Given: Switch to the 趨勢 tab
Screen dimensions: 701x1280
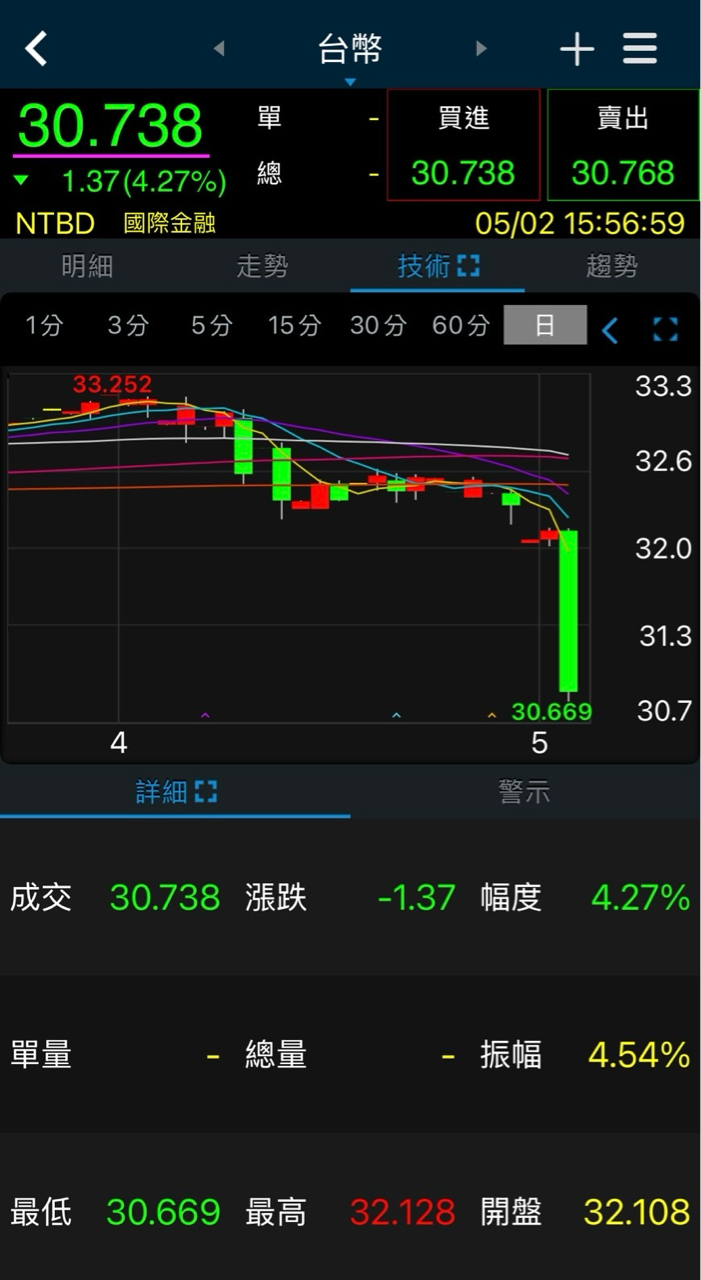Looking at the screenshot, I should tap(612, 266).
